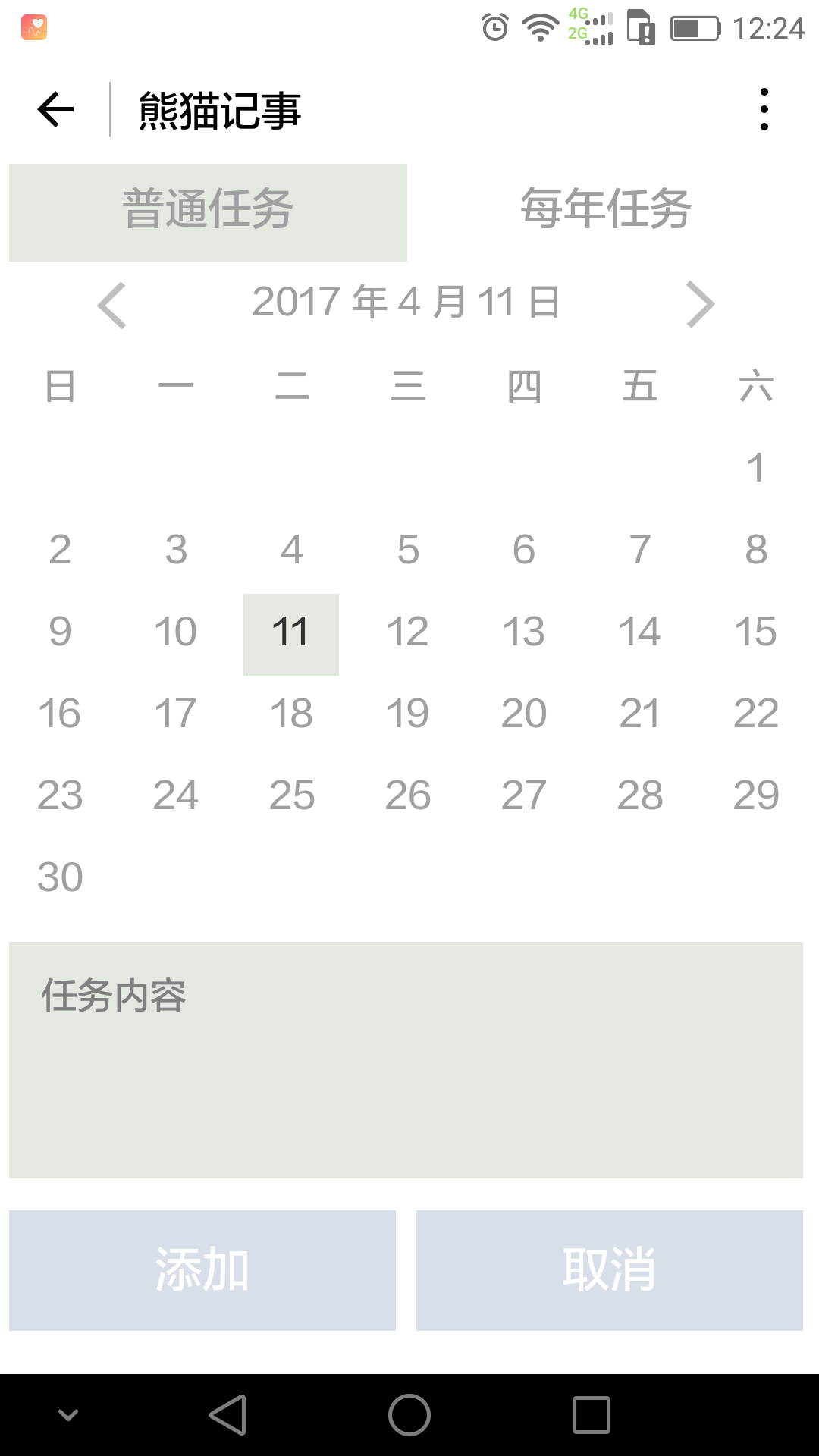Viewport: 819px width, 1456px height.
Task: Go to the previous month
Action: 112,305
